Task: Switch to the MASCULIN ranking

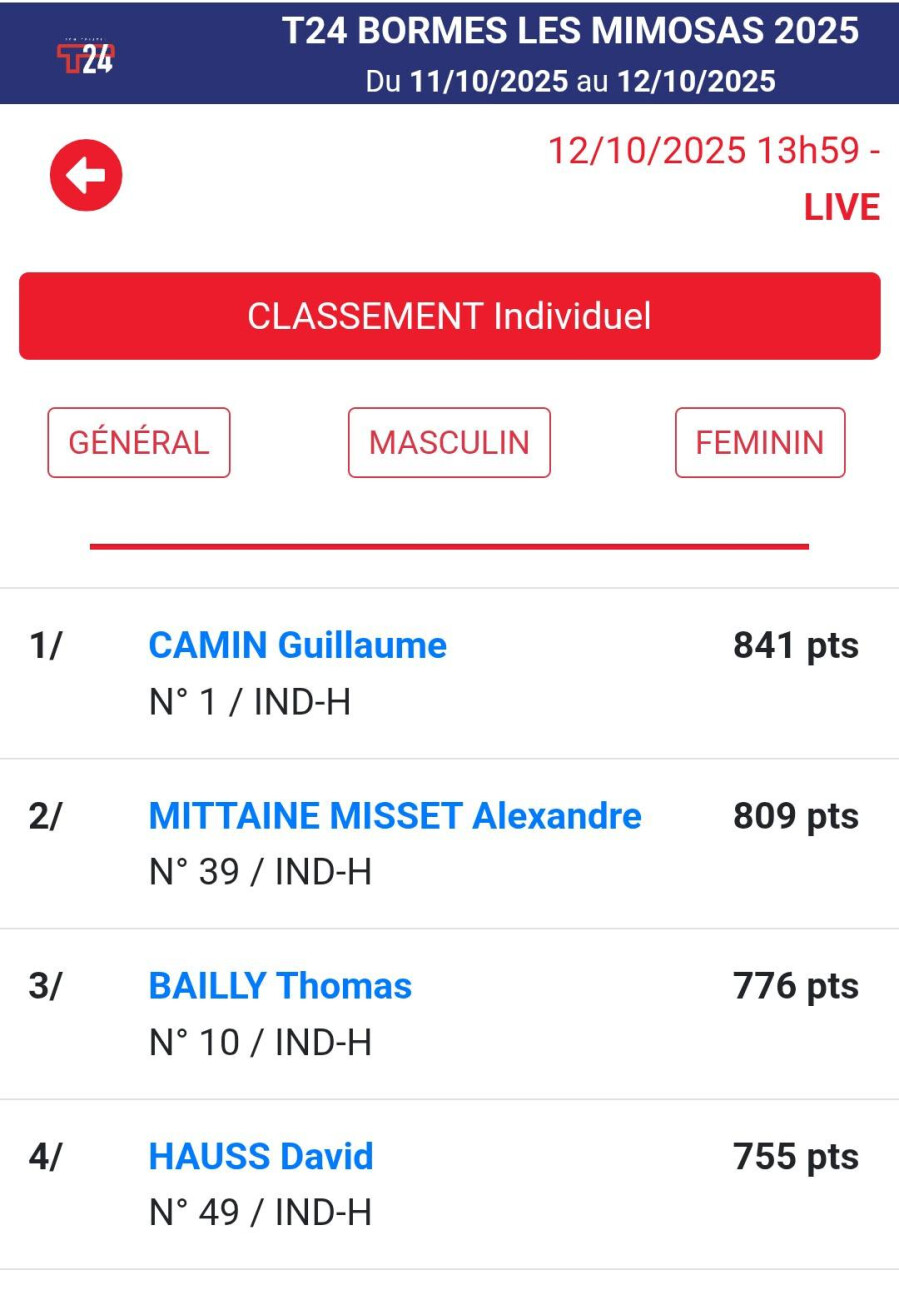Action: [x=449, y=442]
